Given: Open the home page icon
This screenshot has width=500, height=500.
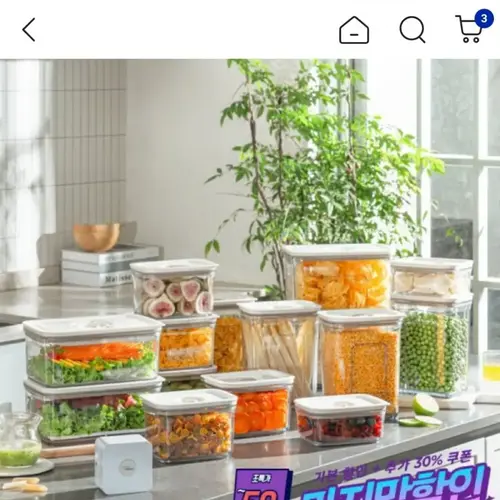Looking at the screenshot, I should 354,30.
